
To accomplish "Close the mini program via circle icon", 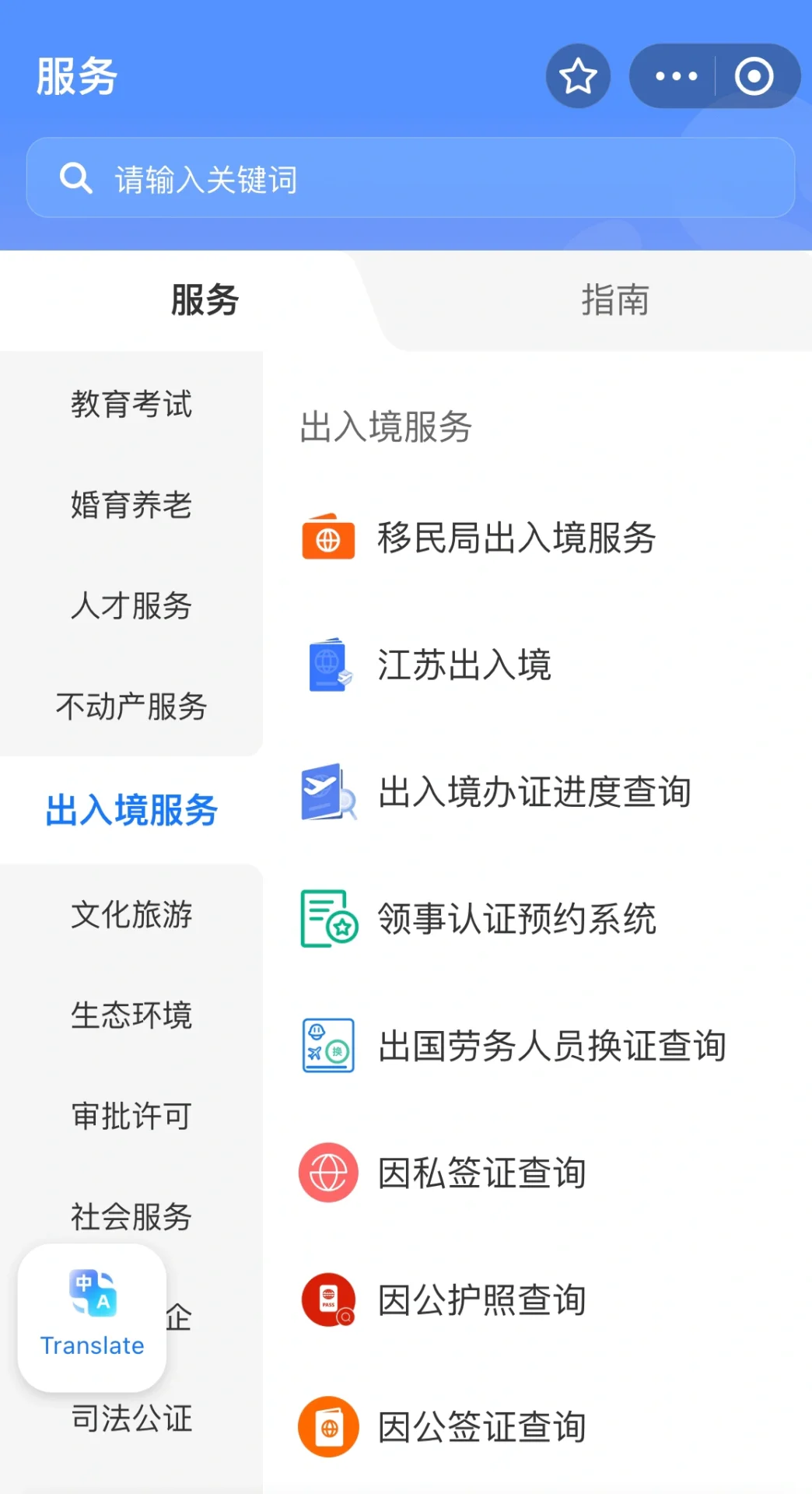I will pyautogui.click(x=754, y=76).
